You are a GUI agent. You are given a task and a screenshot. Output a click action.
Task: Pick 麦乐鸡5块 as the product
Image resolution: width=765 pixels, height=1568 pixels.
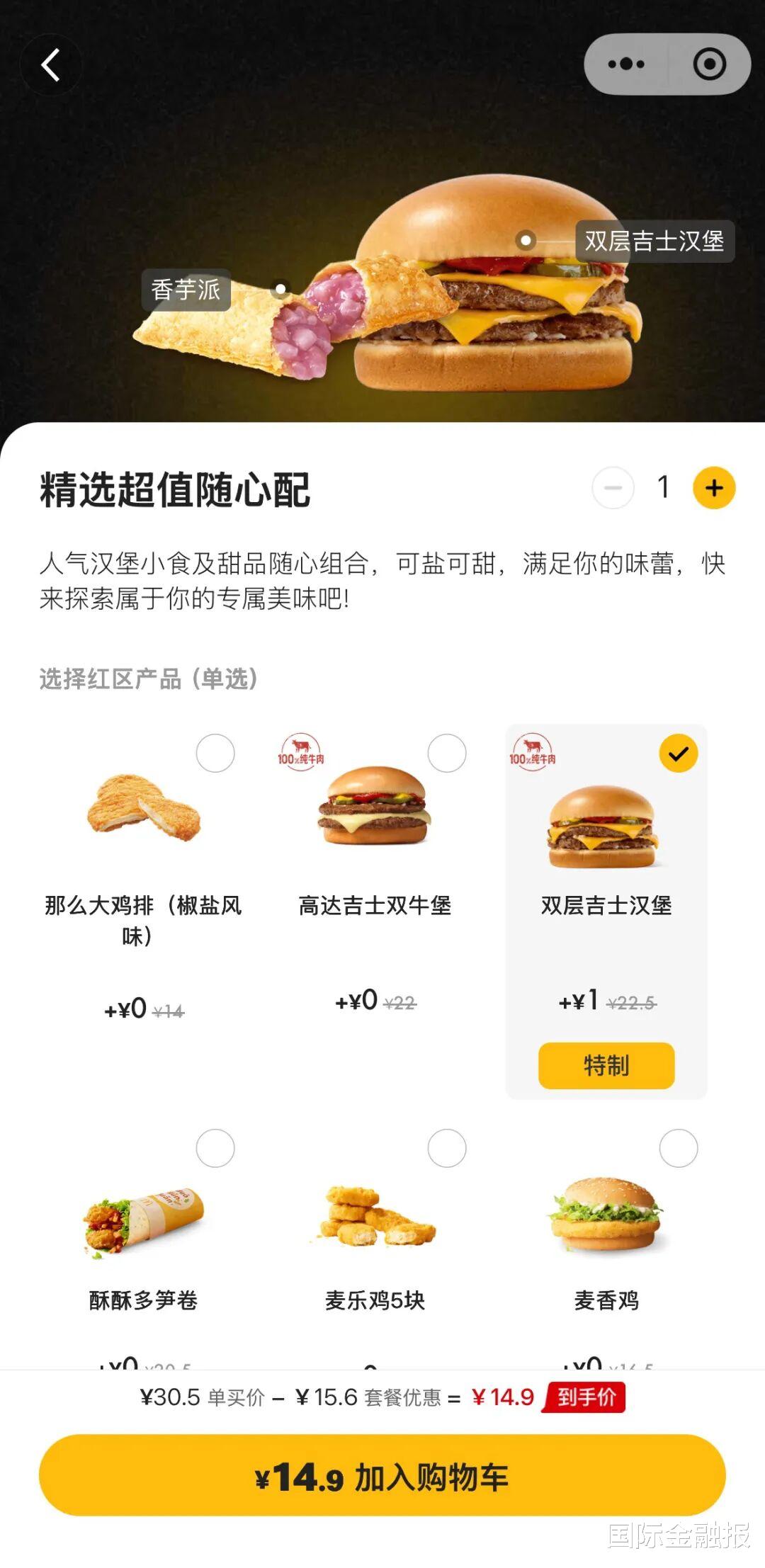click(x=446, y=1148)
